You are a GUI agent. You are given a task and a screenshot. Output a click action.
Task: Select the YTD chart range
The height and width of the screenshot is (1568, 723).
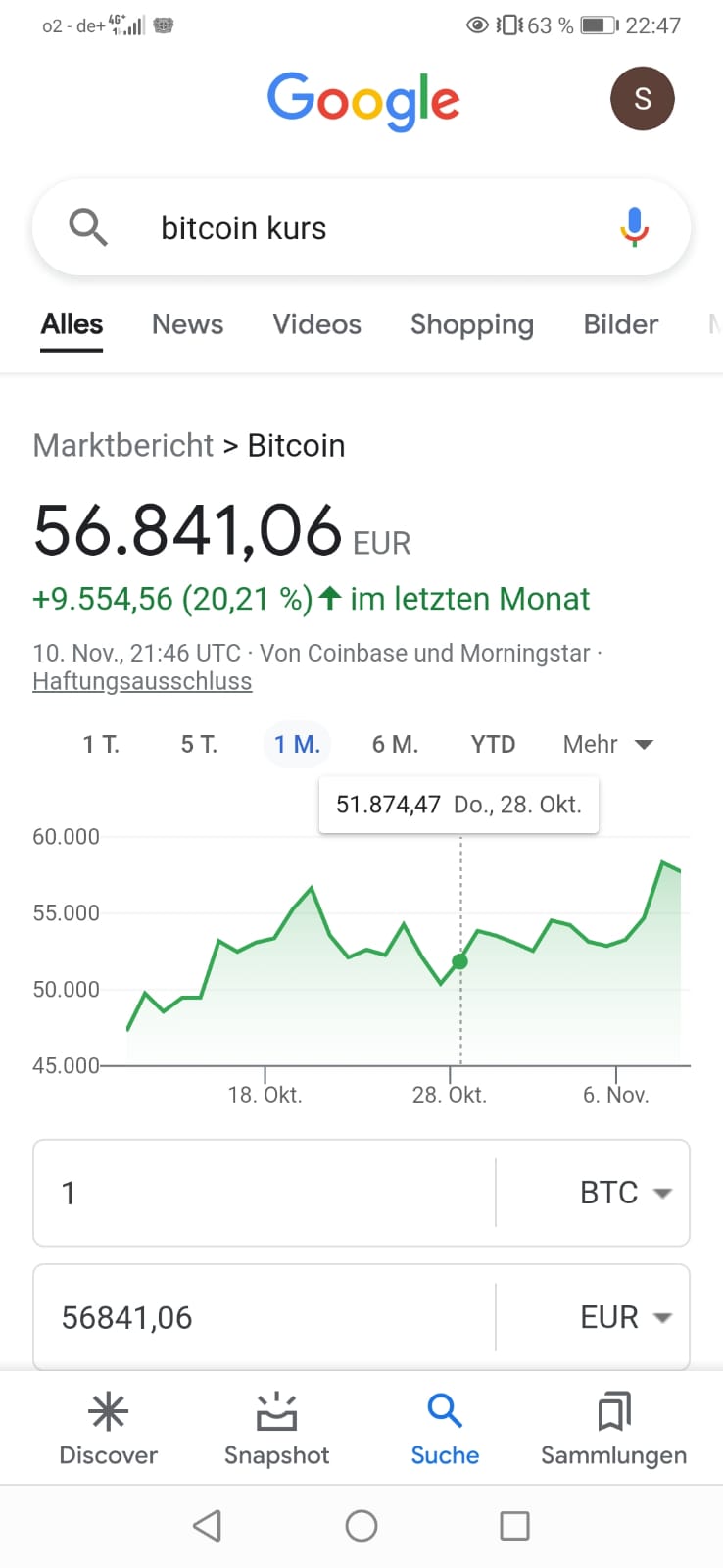(493, 745)
